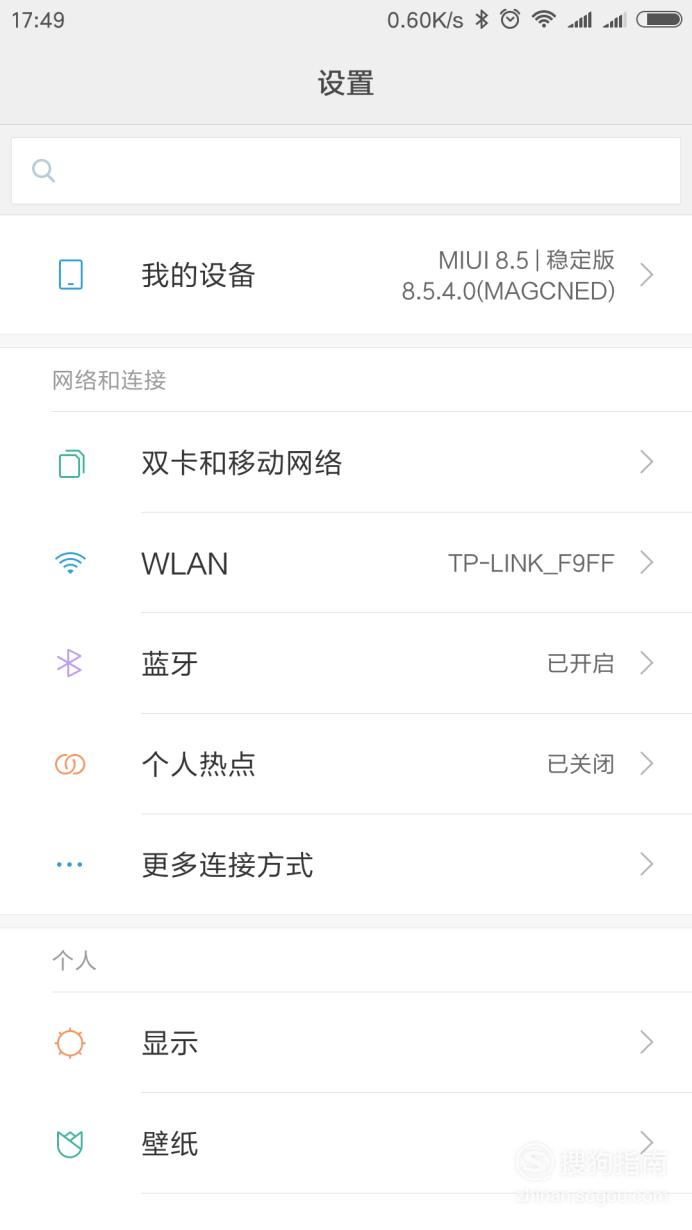
Task: Open 显示 display settings
Action: 346,1042
